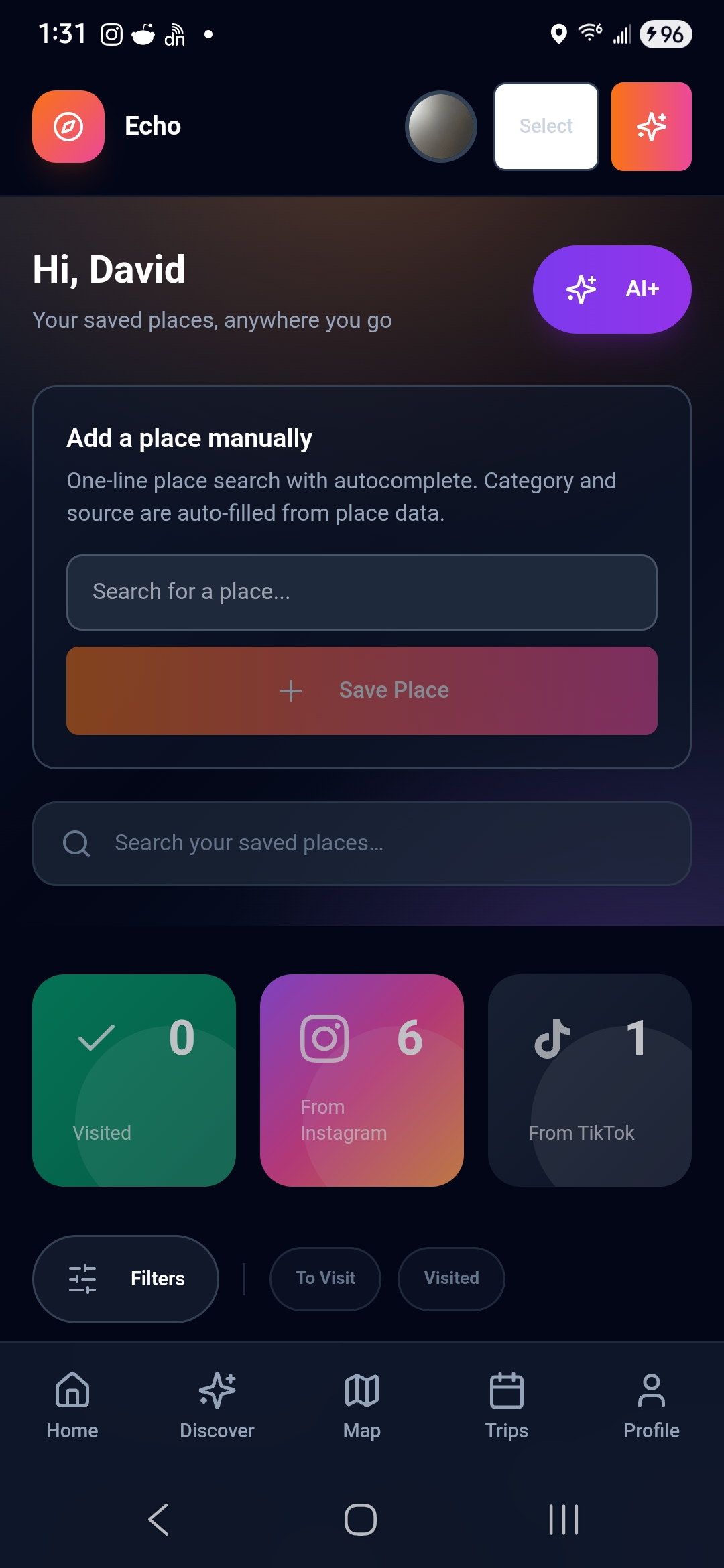
Task: Open the profile avatar in header
Action: click(x=441, y=127)
